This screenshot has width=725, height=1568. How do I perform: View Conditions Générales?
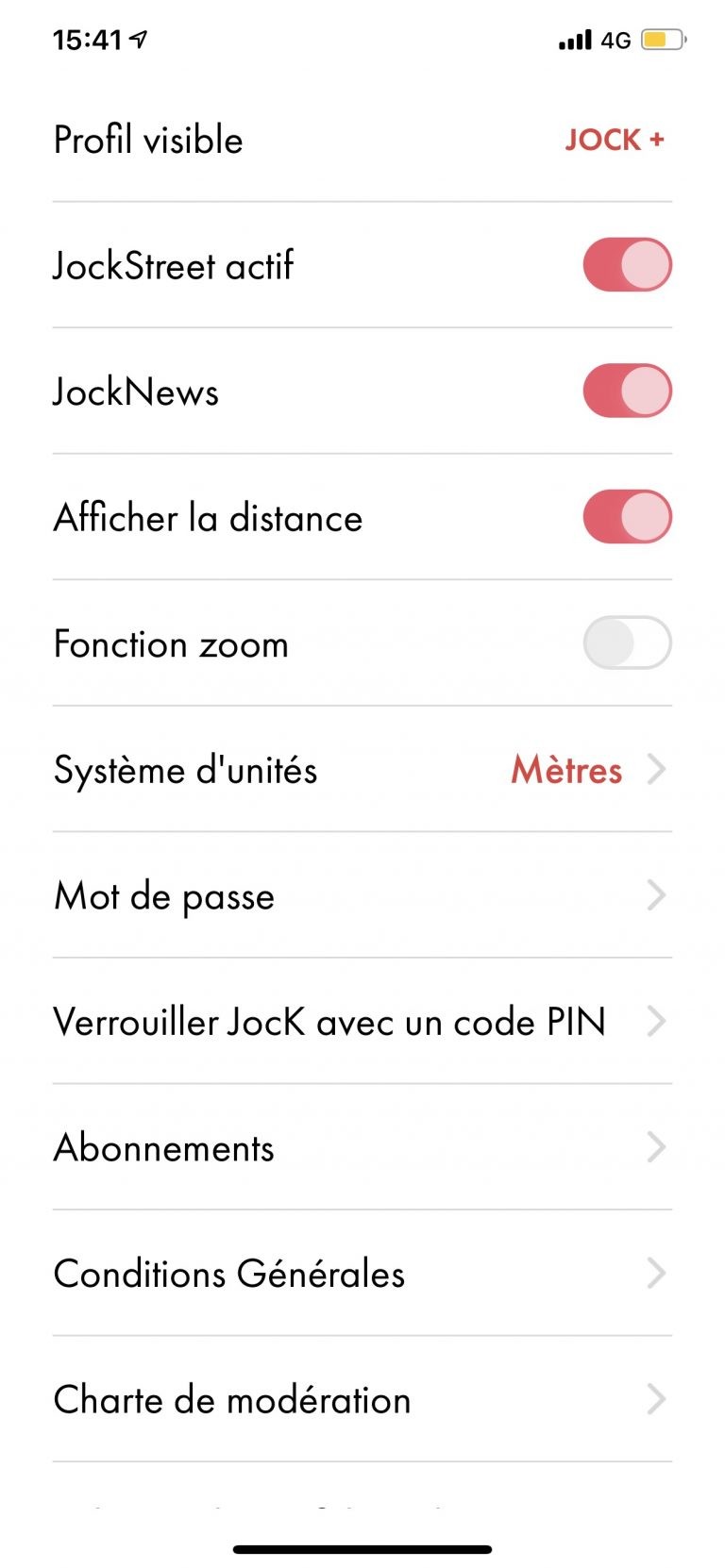pyautogui.click(x=362, y=1274)
